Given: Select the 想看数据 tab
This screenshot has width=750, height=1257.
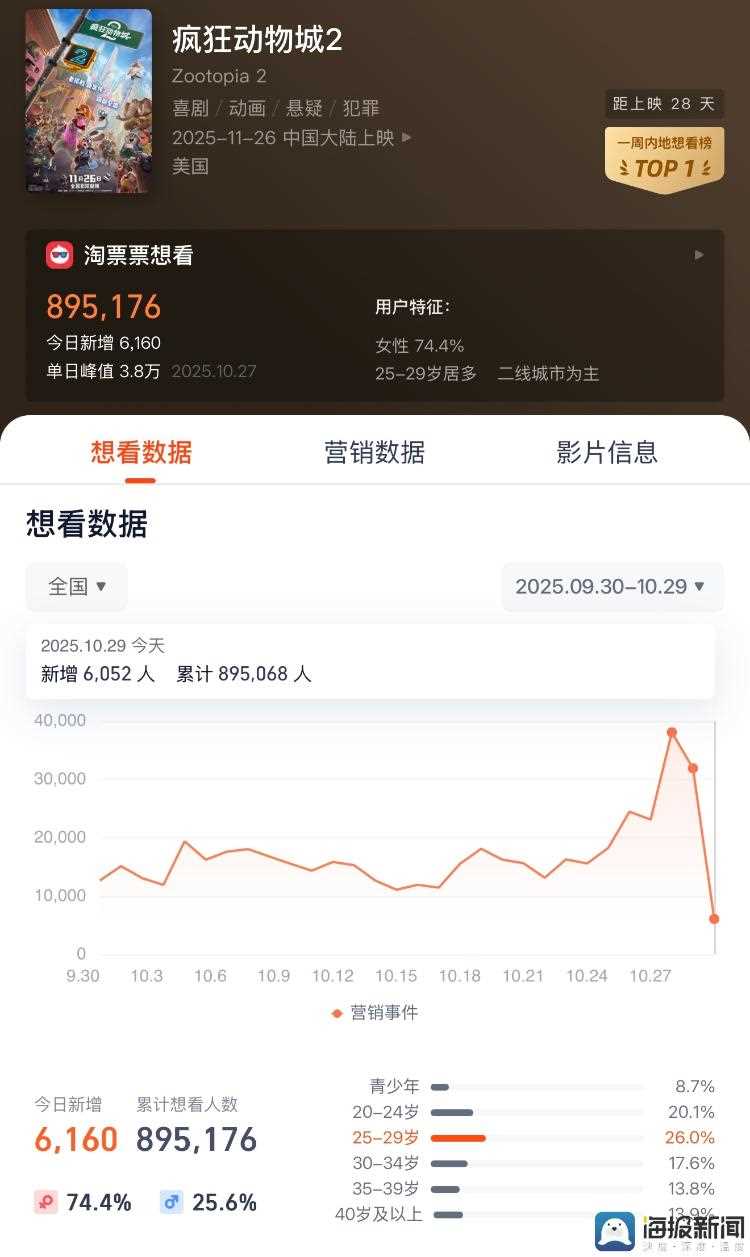Looking at the screenshot, I should tap(141, 452).
